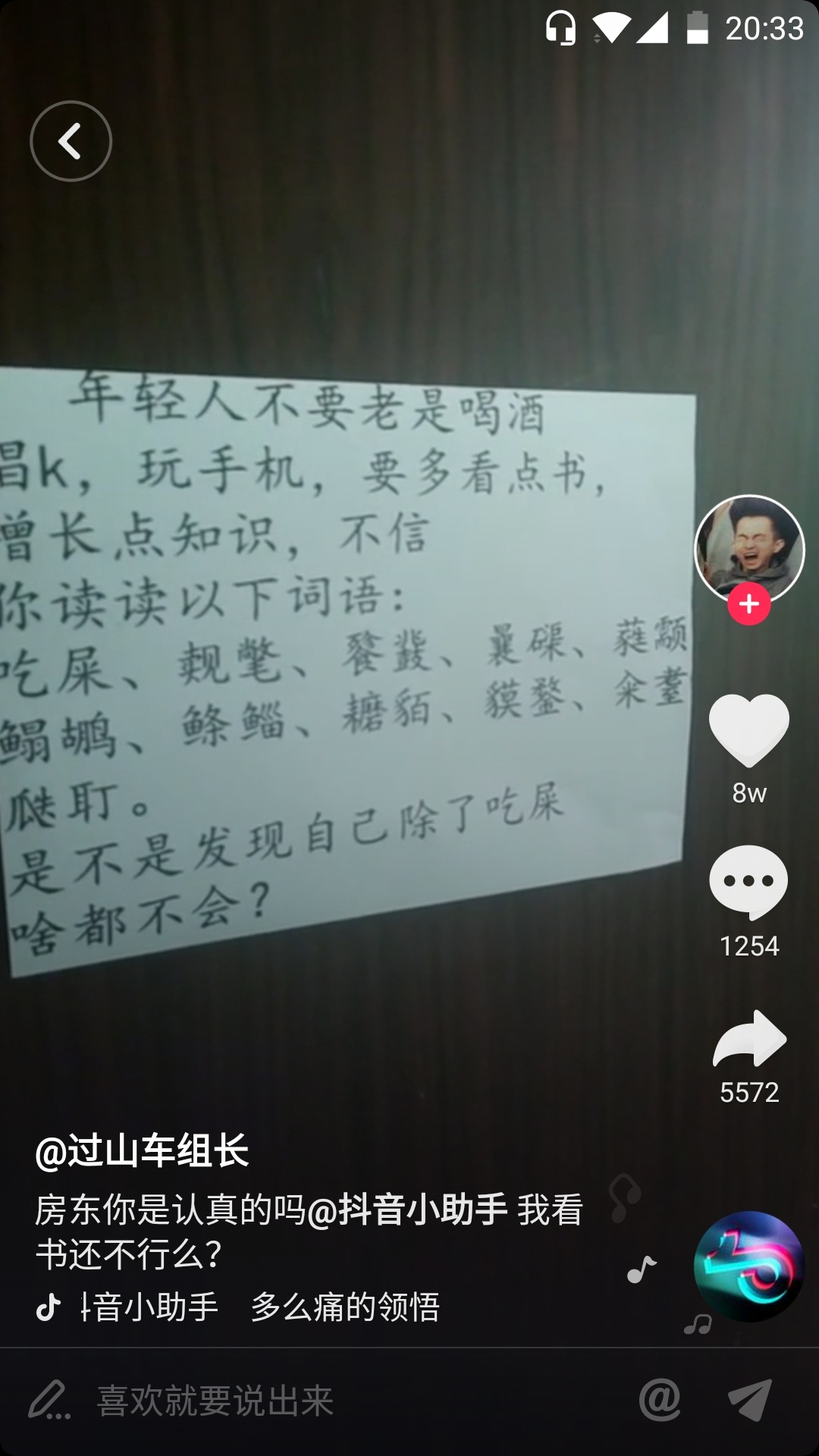819x1456 pixels.
Task: Tap the 喜欢就要说出来 comment field
Action: click(x=215, y=1401)
